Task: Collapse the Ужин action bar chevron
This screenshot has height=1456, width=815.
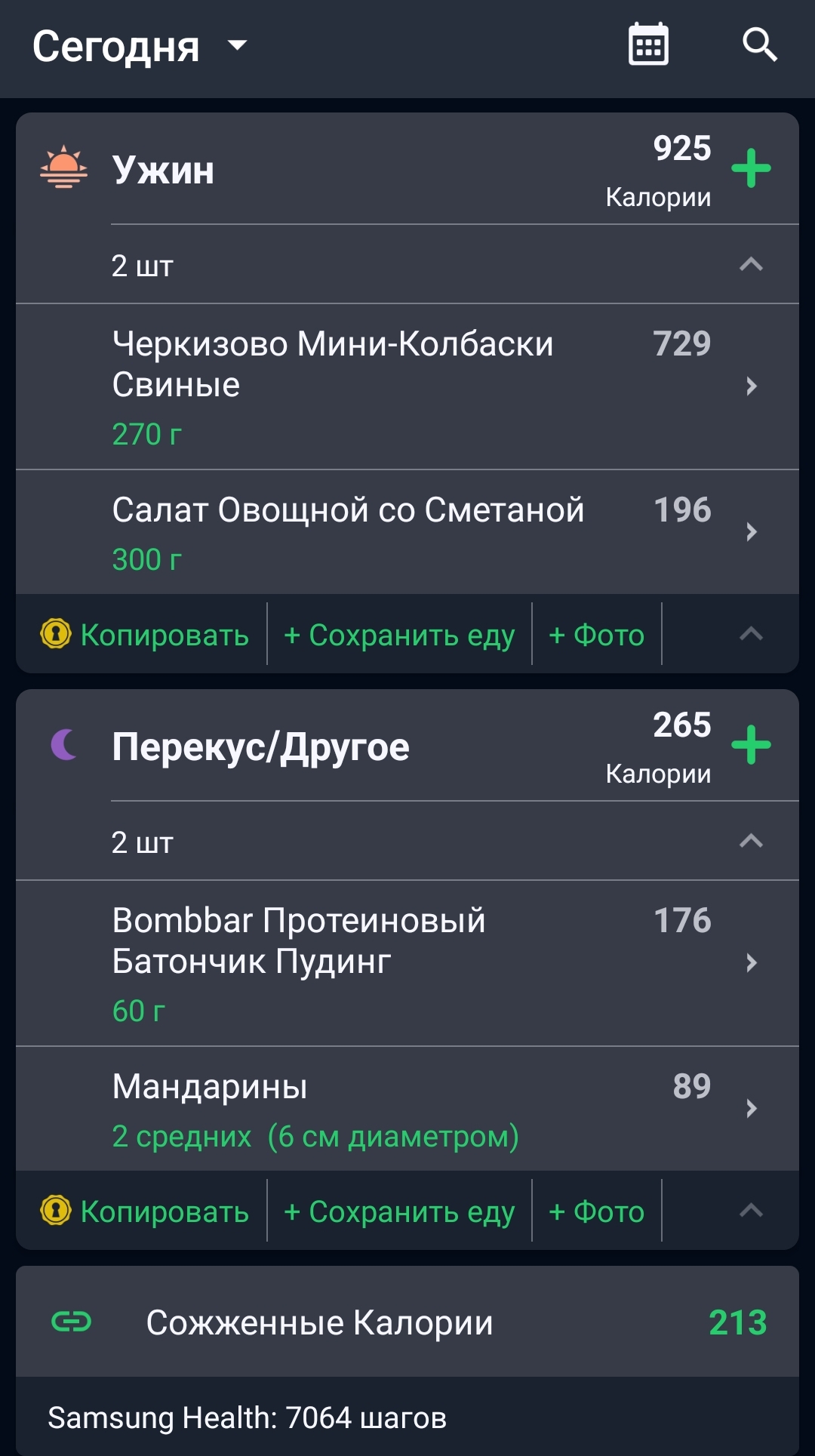Action: click(751, 634)
